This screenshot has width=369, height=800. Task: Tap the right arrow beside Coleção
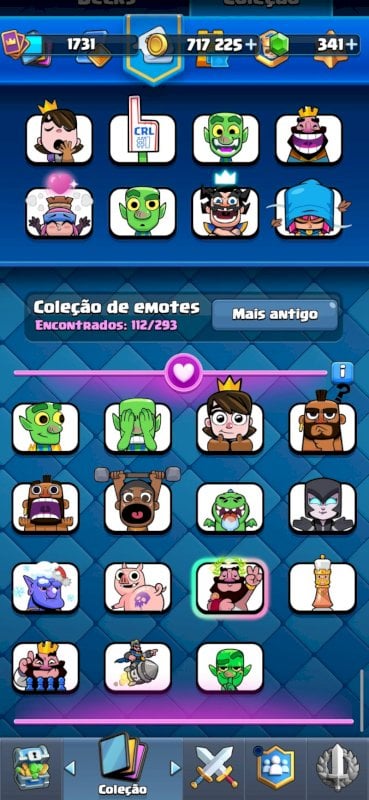pos(175,768)
